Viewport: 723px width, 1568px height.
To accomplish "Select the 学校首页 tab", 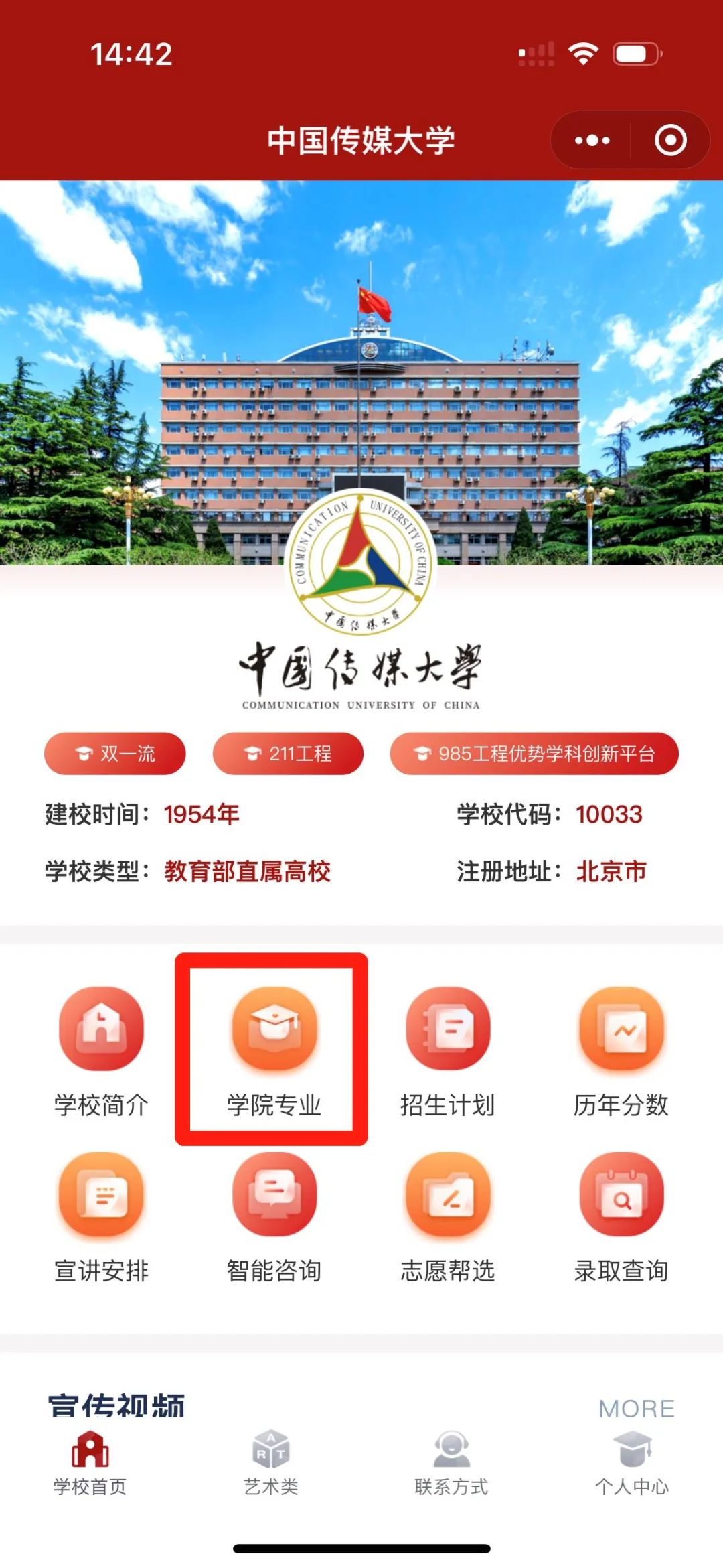I will [x=90, y=1464].
